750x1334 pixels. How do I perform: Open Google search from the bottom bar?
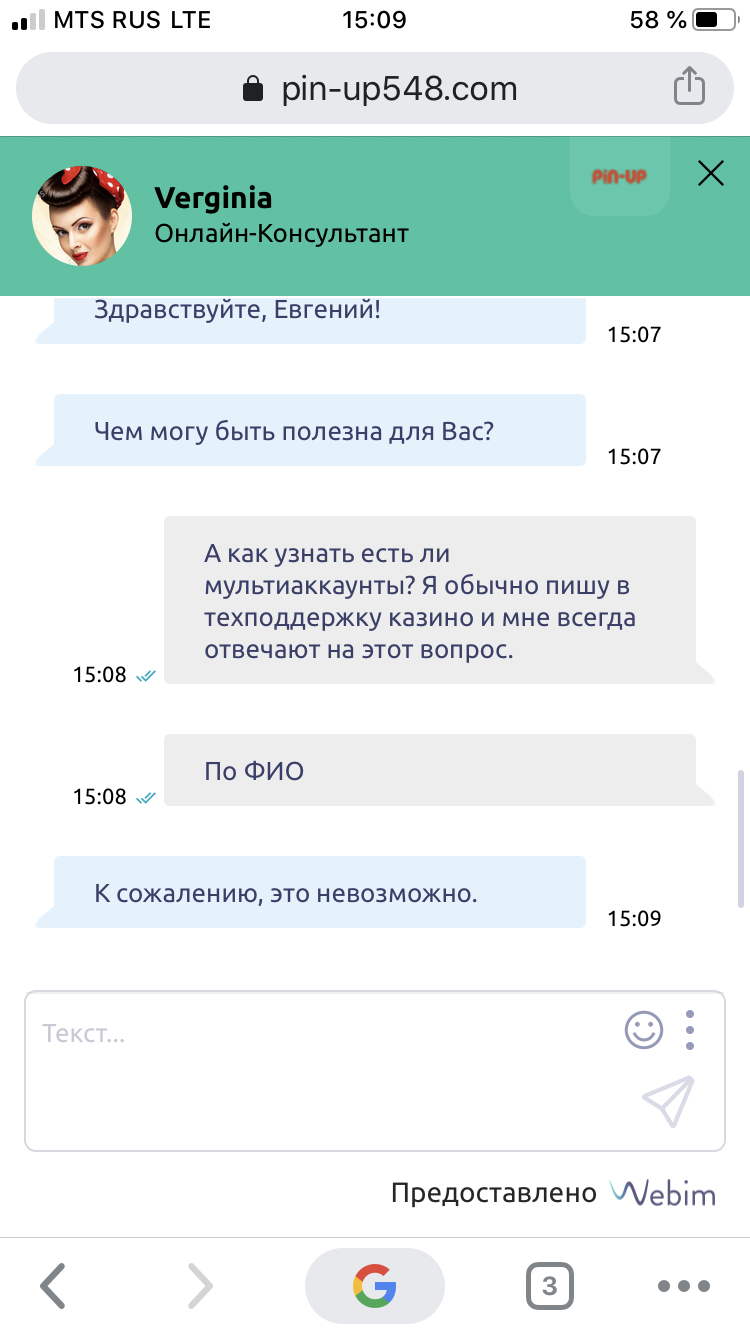[374, 1285]
